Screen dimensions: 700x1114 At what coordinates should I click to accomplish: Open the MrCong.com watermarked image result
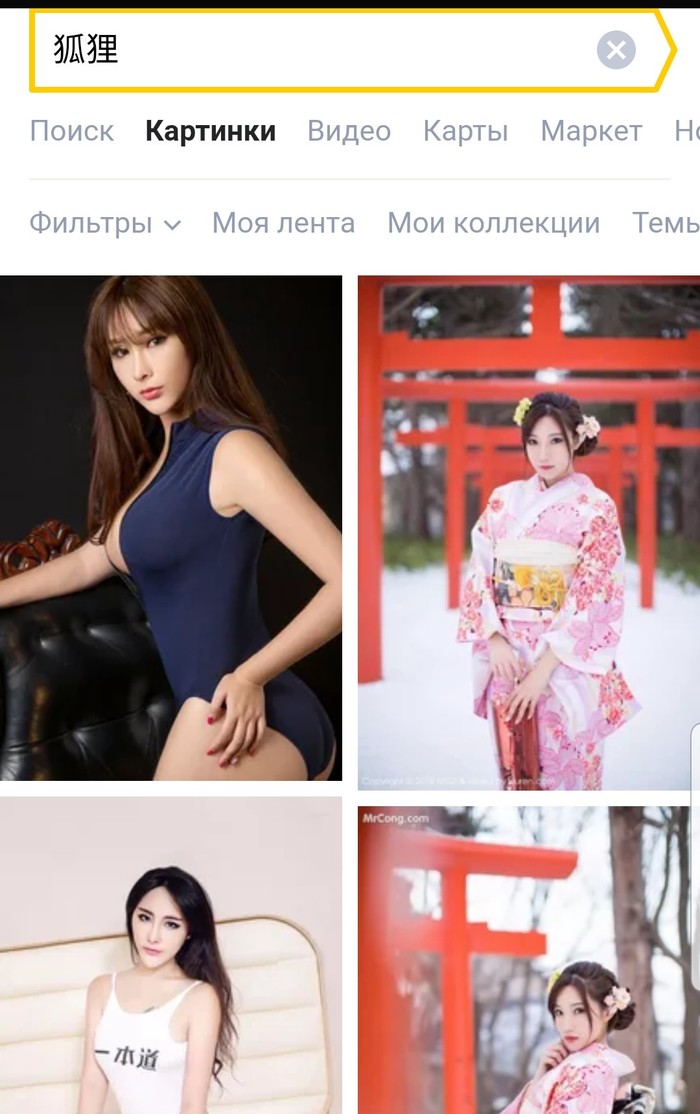tap(529, 960)
